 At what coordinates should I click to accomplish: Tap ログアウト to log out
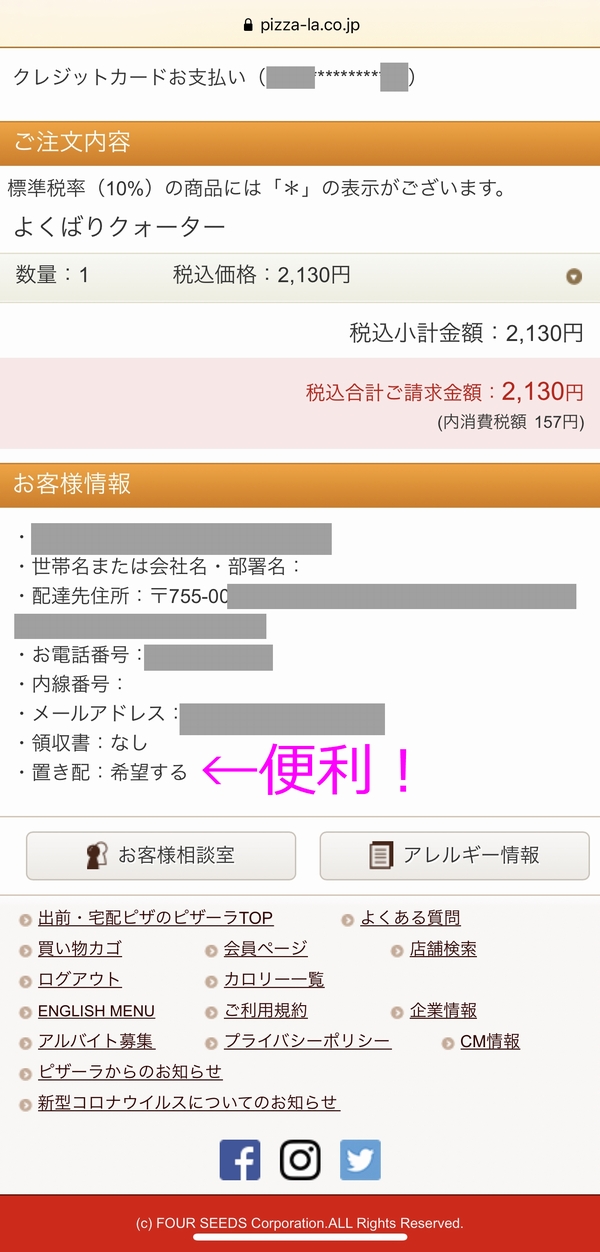79,980
